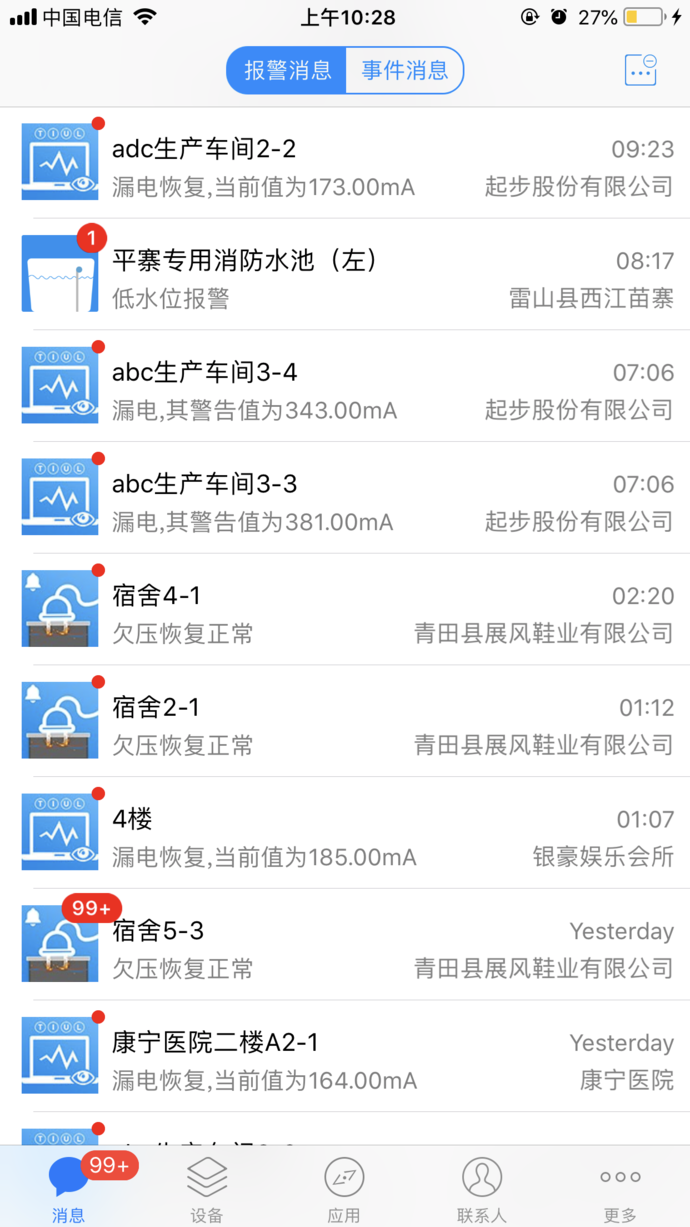Go to the 设备 tab
The width and height of the screenshot is (690, 1227).
pos(207,1188)
